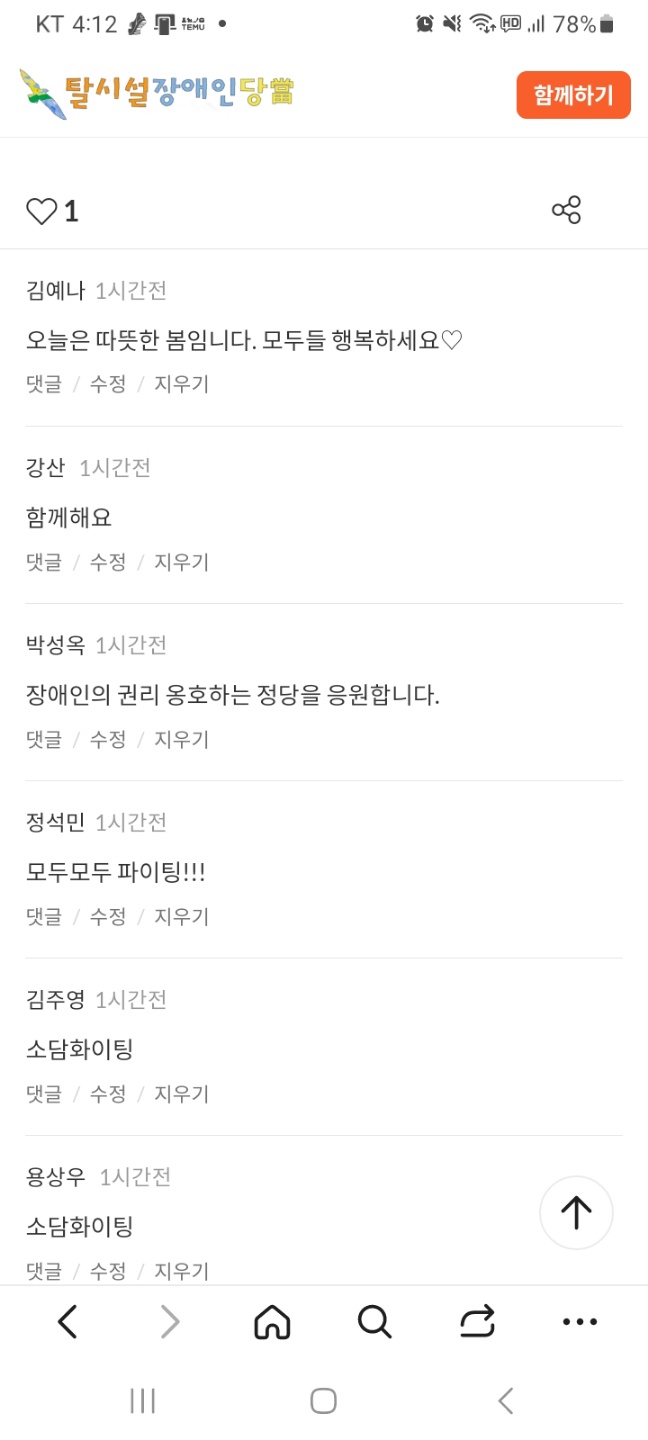Edit (수정) 김주영's comment
648x1440 pixels.
108,1094
